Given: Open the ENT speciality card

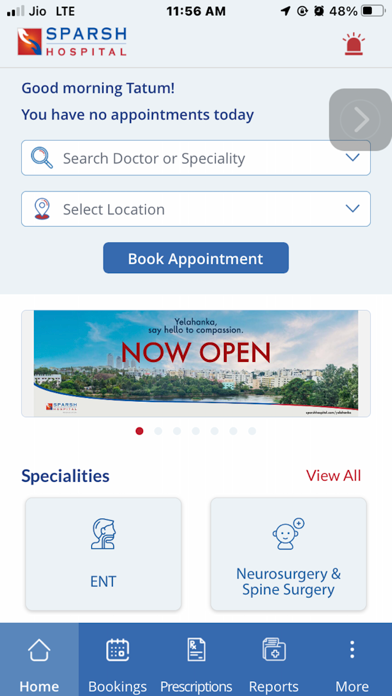Looking at the screenshot, I should 103,554.
